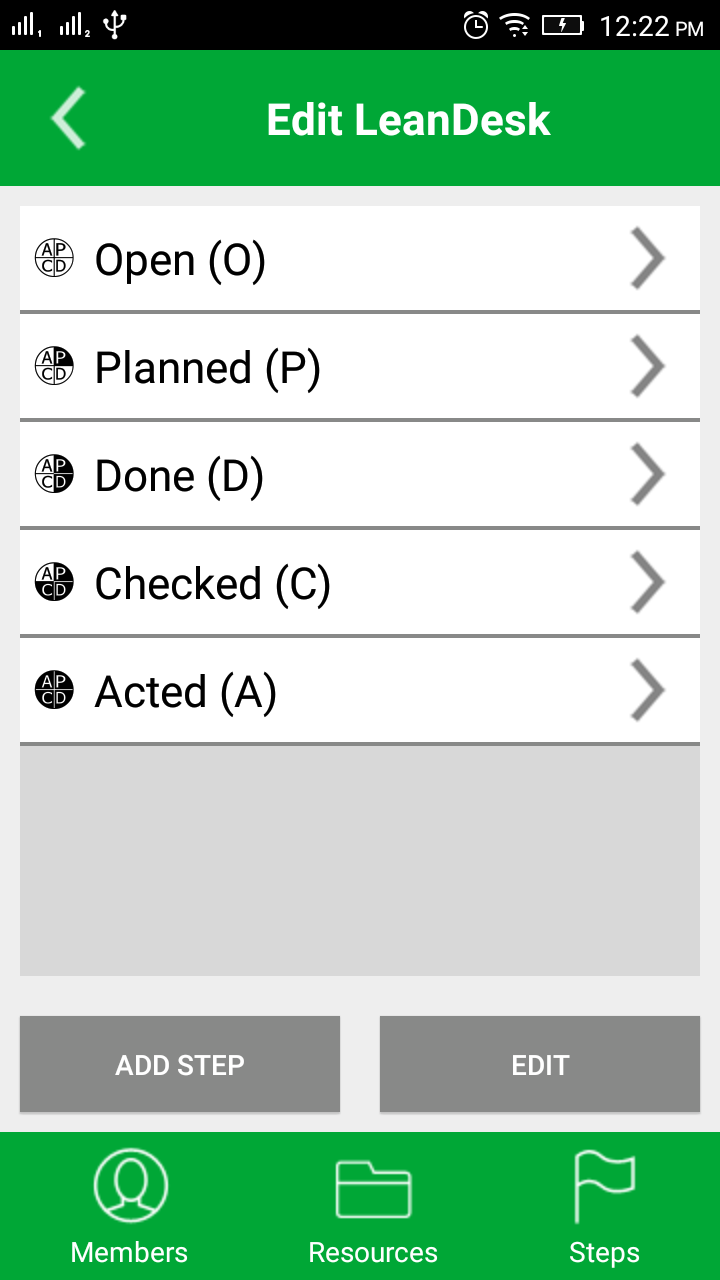This screenshot has height=1280, width=720.
Task: Expand the Acted (A) step row
Action: coord(648,690)
